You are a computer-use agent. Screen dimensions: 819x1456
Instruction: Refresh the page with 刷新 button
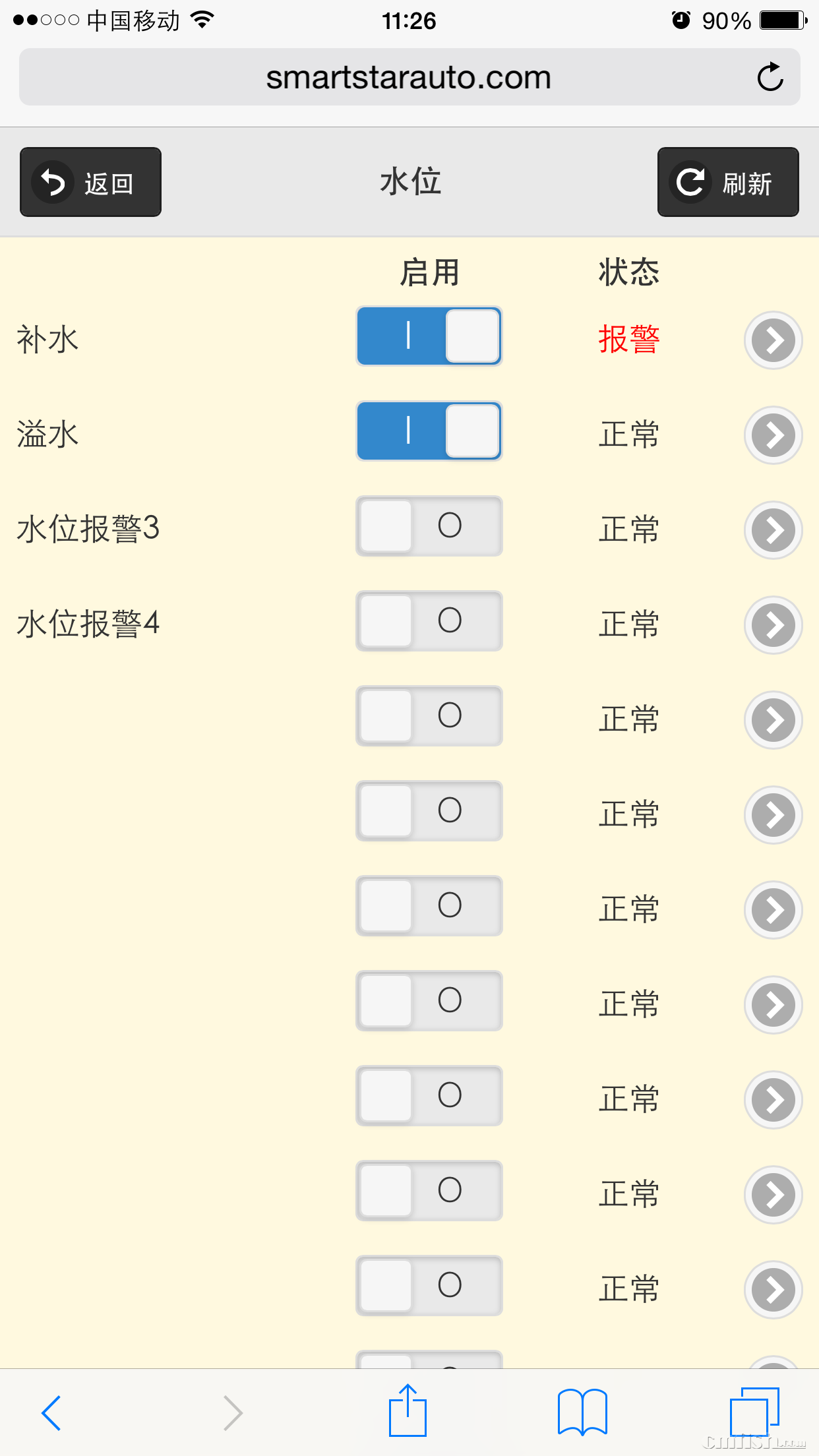tap(727, 182)
